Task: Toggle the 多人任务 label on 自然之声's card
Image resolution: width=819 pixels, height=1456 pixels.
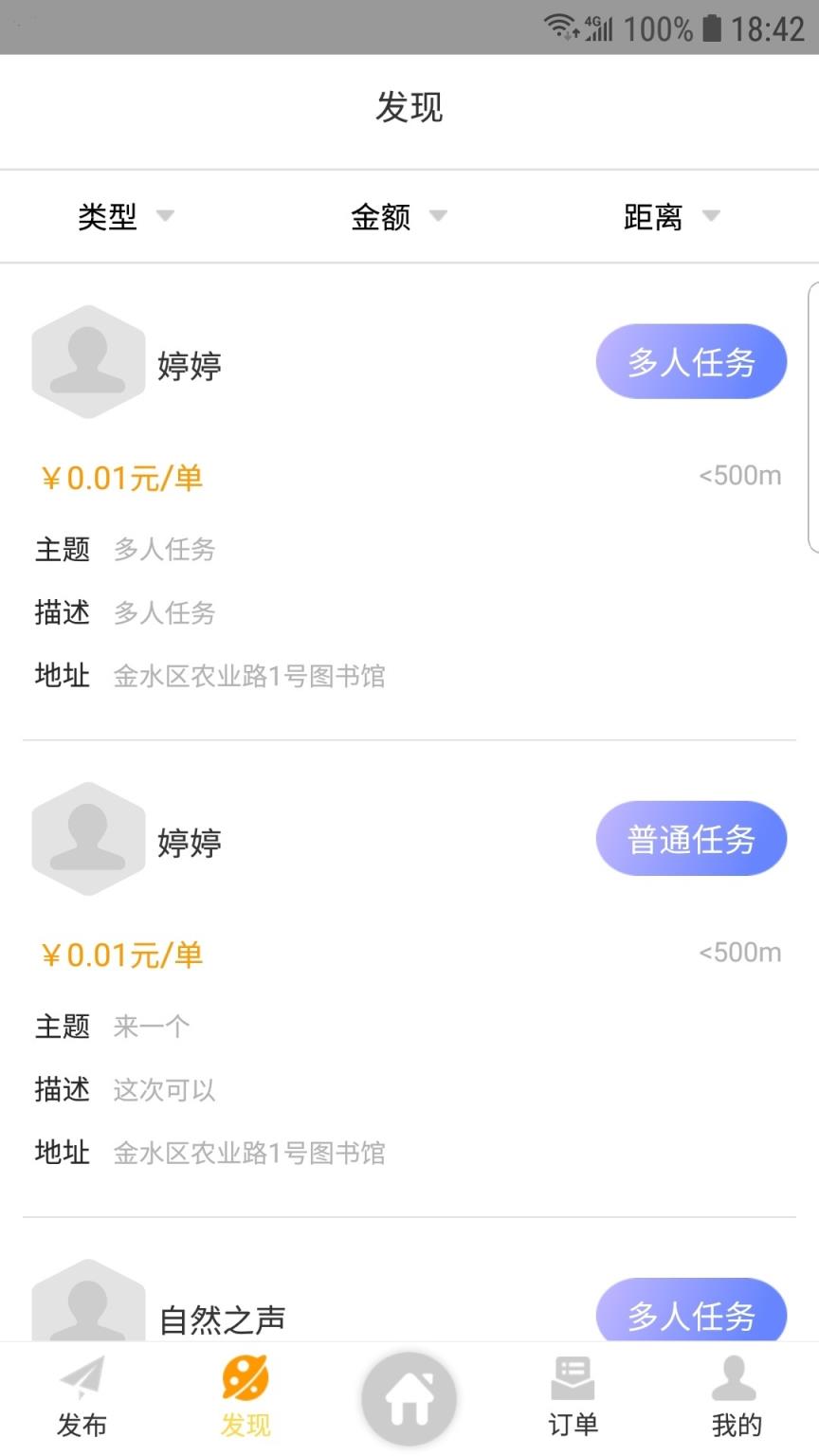Action: [691, 1315]
